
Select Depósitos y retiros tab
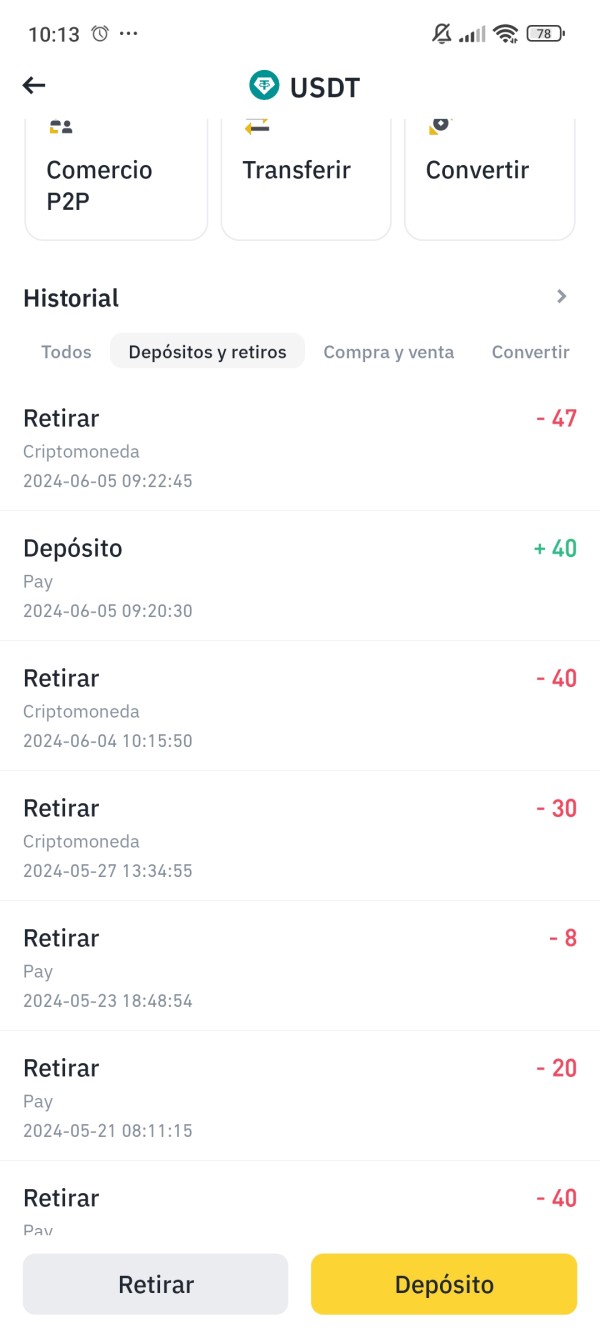[208, 352]
